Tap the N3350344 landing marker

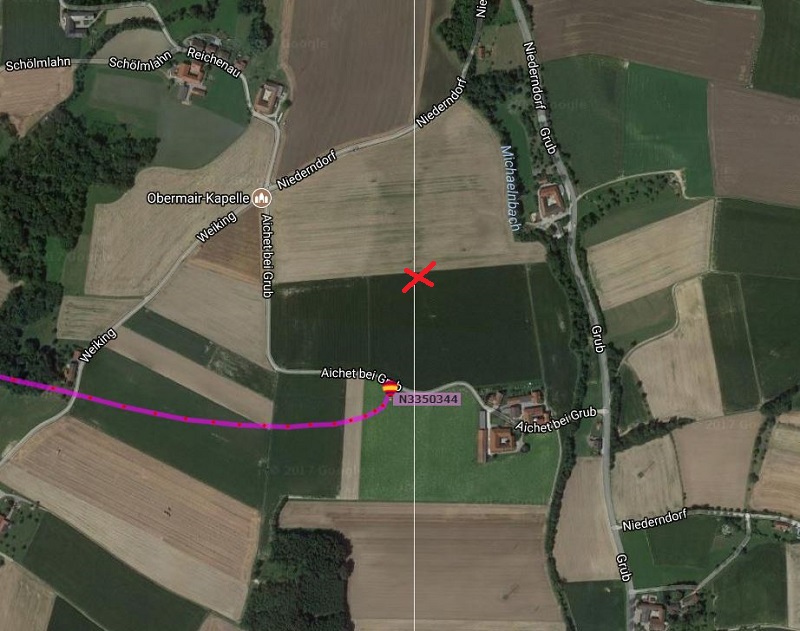[x=390, y=388]
